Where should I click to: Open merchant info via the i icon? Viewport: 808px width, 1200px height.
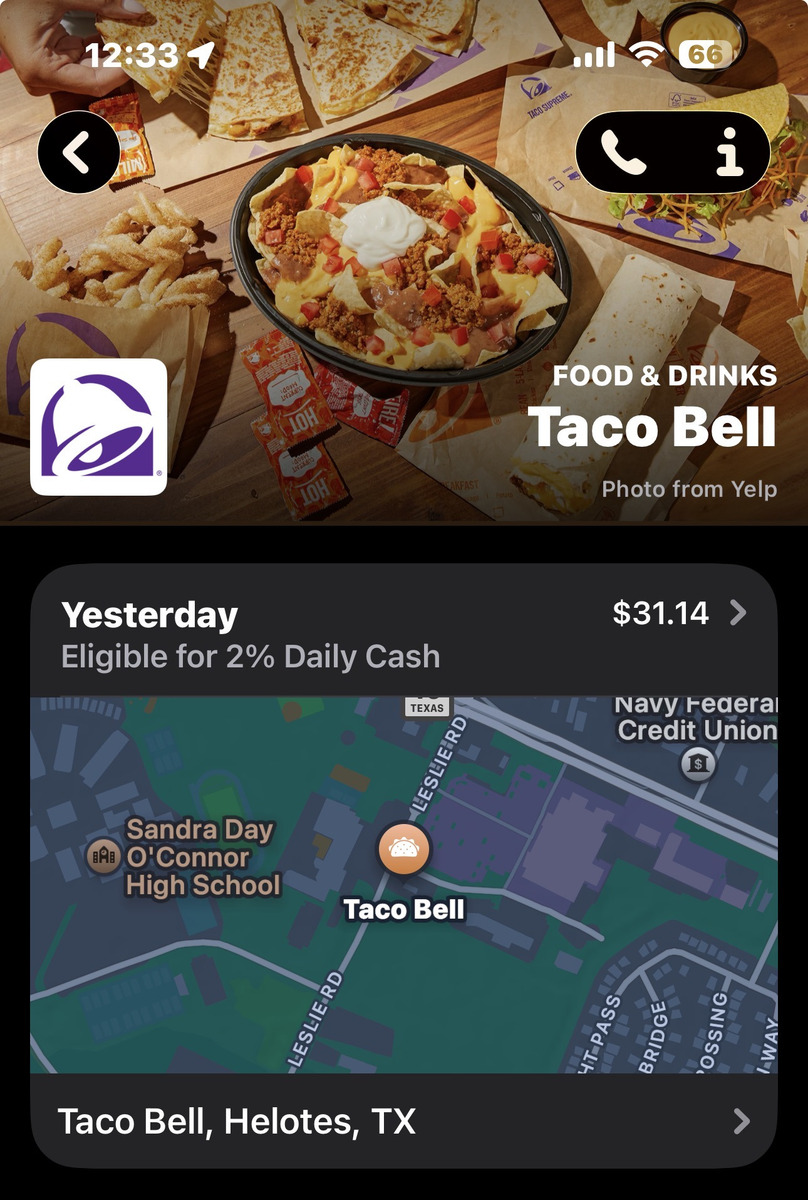(x=729, y=153)
